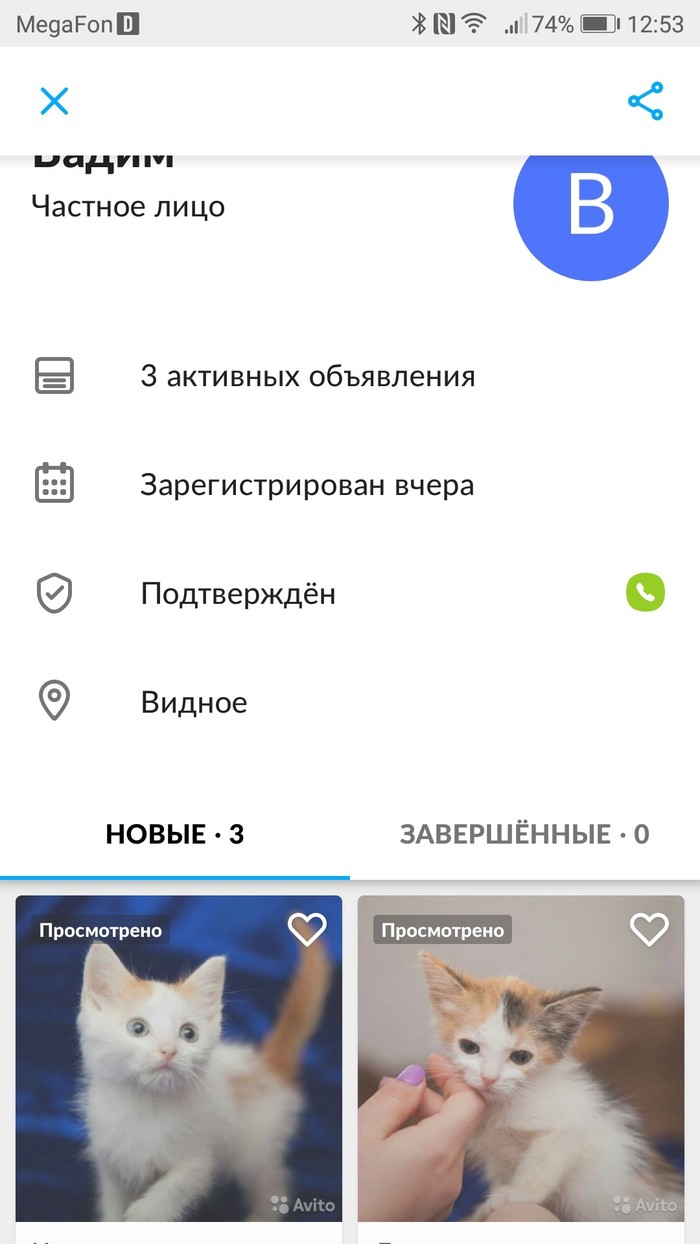Switch to the Завершённые tab
This screenshot has height=1244, width=700.
coord(524,834)
